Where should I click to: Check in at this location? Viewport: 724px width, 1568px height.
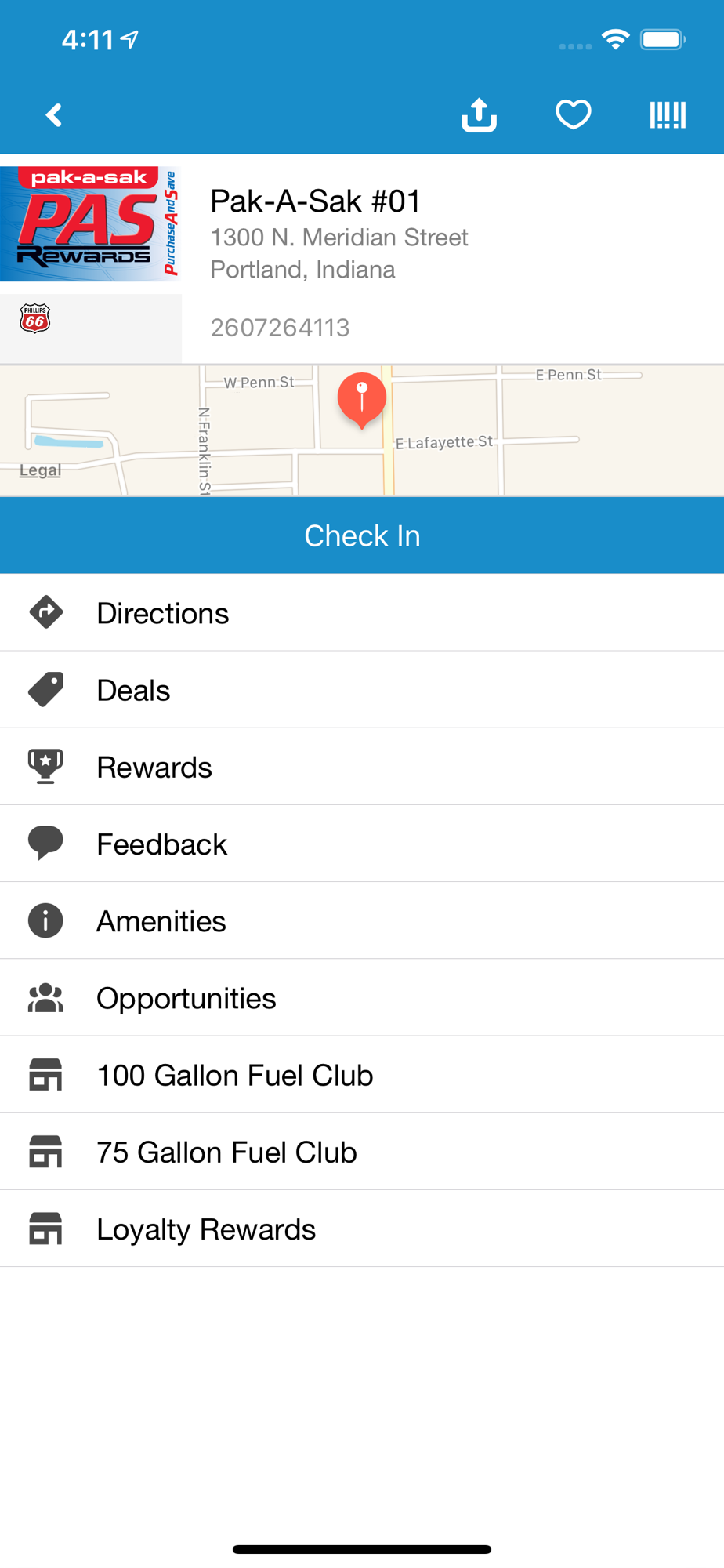click(x=362, y=535)
